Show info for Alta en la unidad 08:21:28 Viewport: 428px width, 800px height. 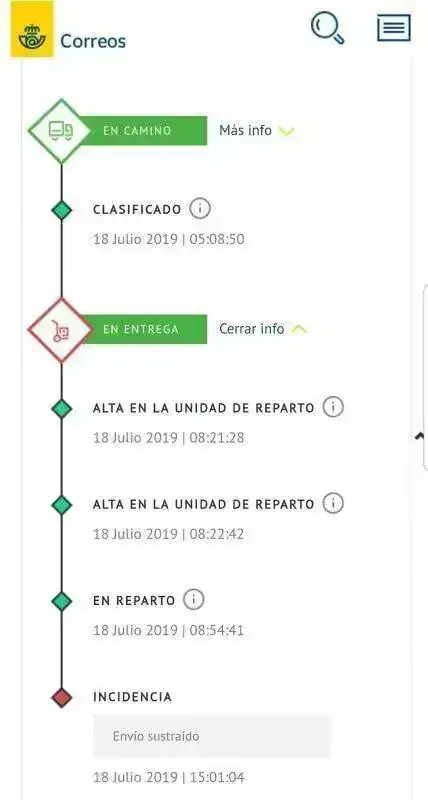point(333,407)
